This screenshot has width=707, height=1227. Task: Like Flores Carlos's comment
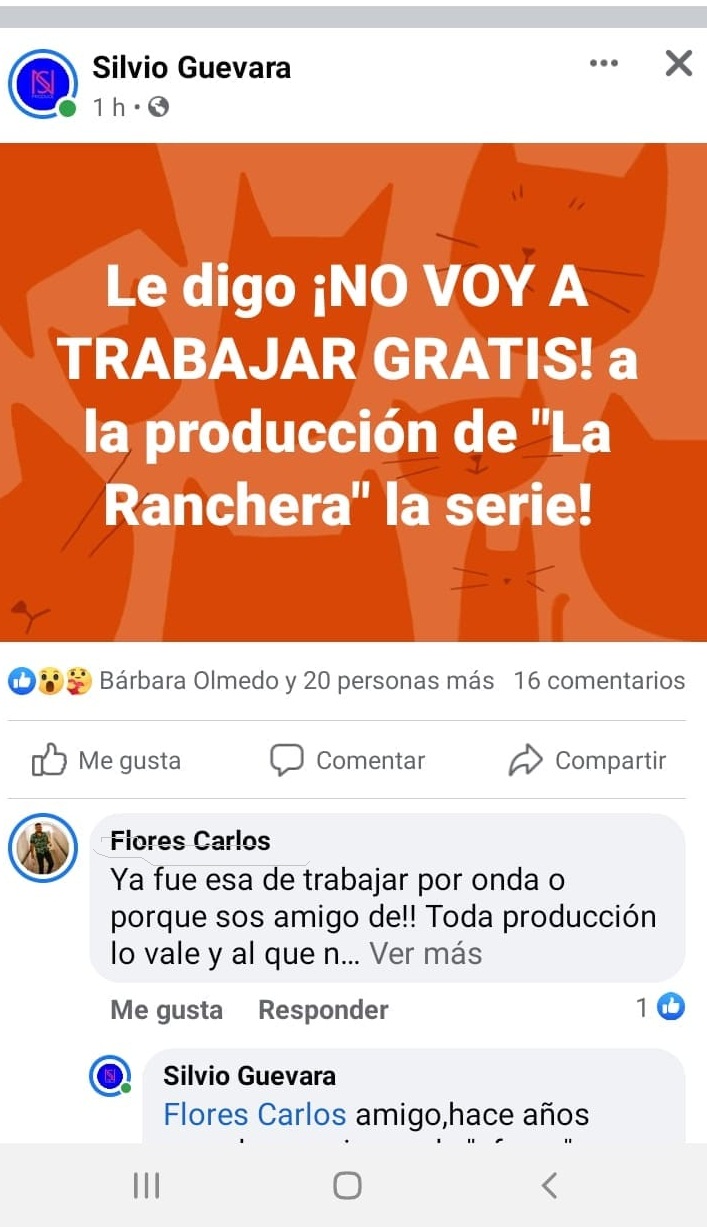[x=166, y=1010]
